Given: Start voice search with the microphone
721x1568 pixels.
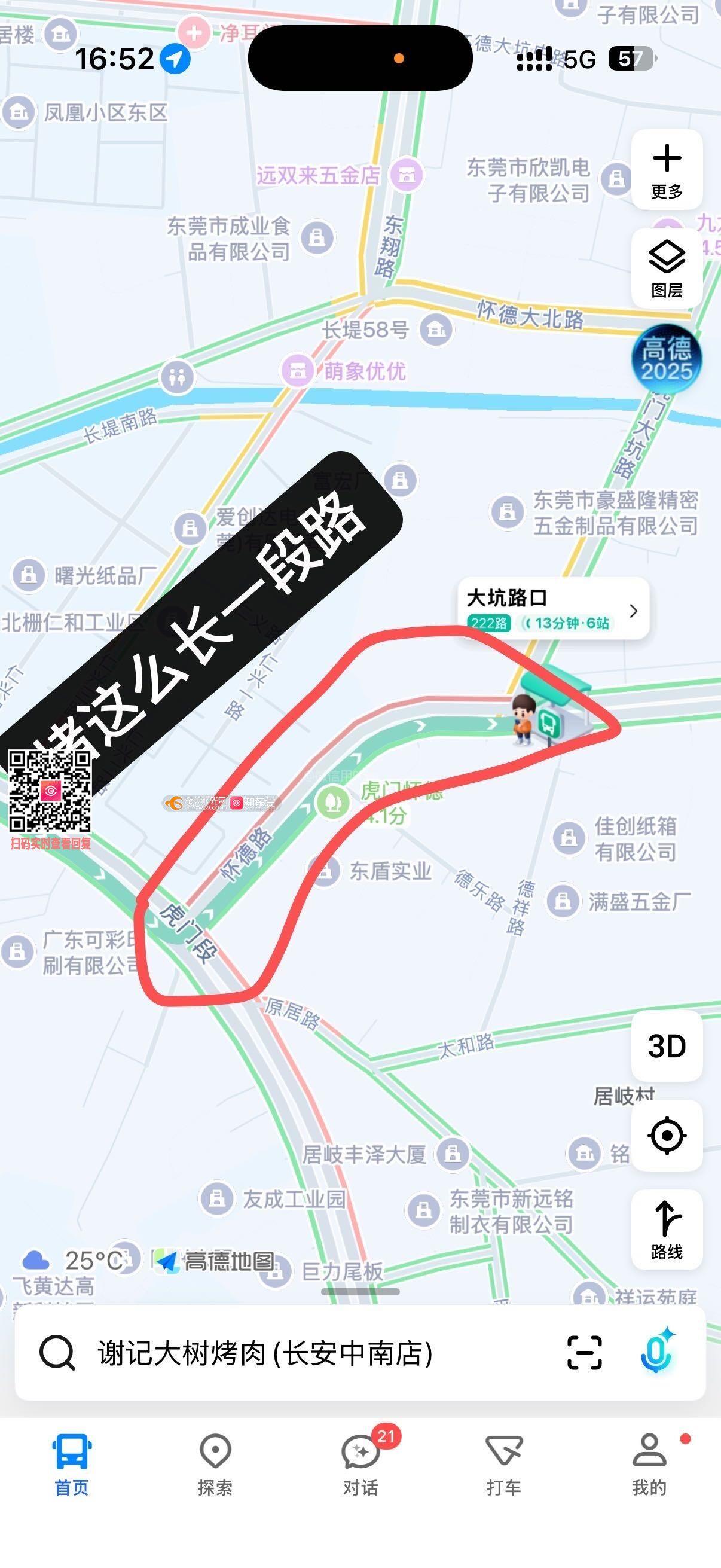Looking at the screenshot, I should 656,1353.
